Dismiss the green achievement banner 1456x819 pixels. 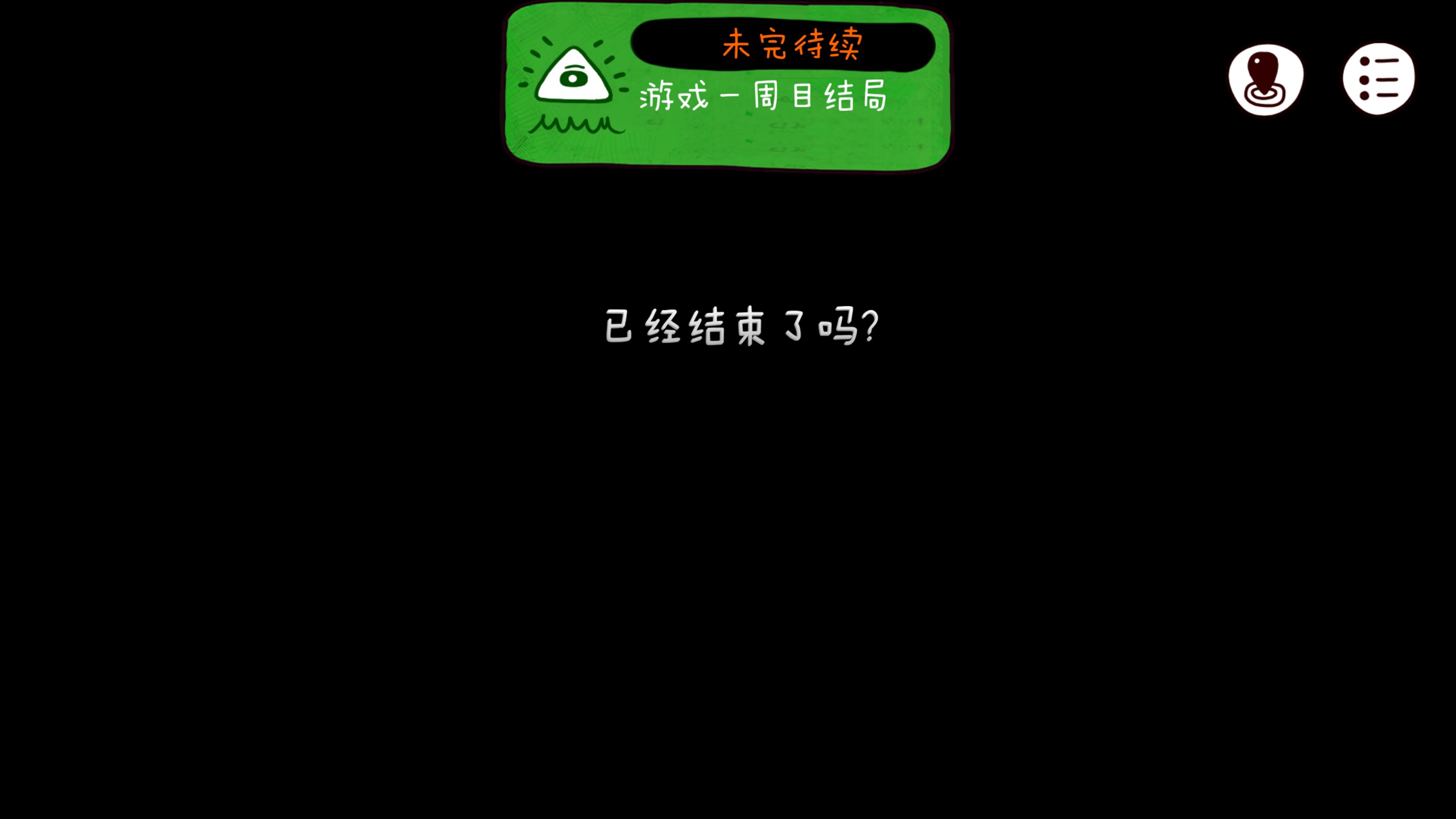727,86
